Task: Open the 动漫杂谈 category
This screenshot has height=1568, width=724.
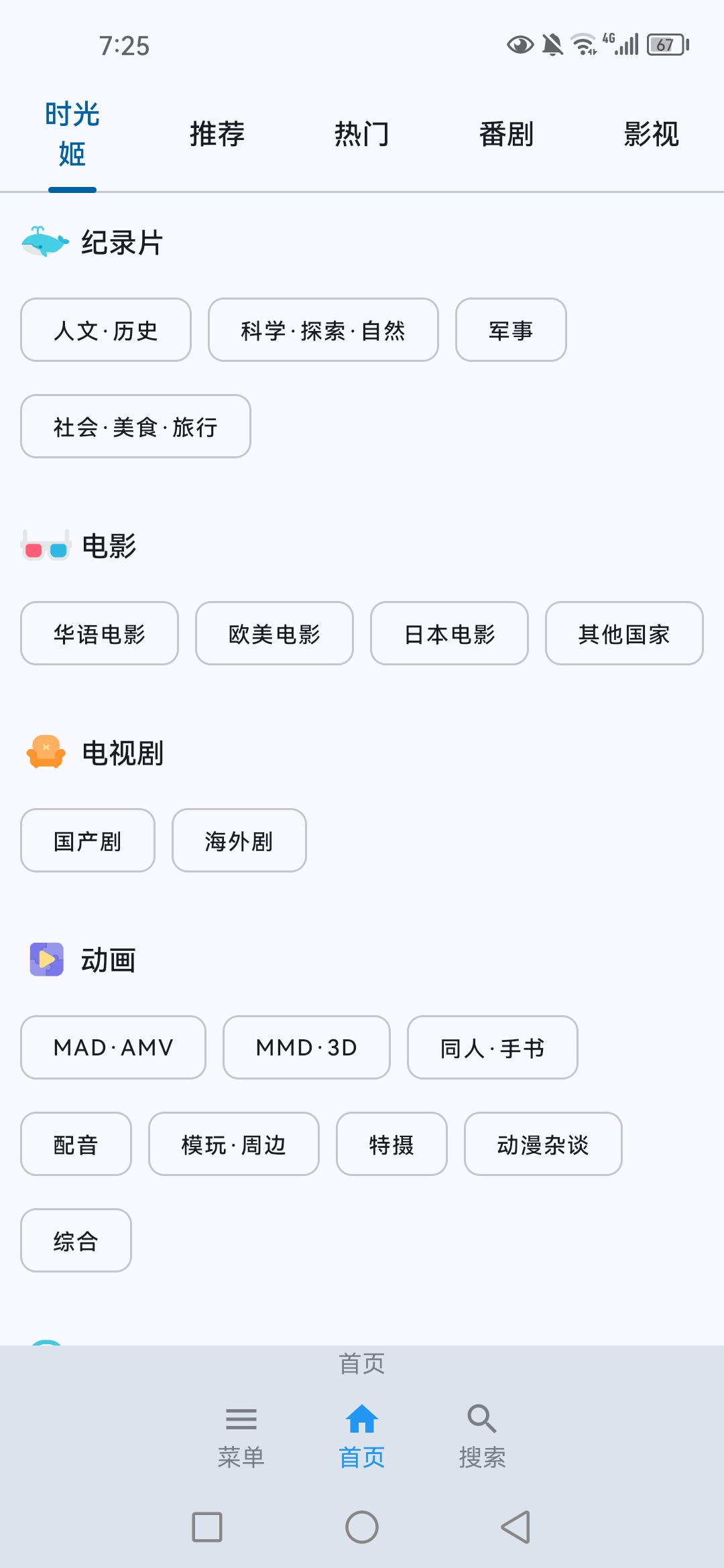Action: click(543, 1144)
